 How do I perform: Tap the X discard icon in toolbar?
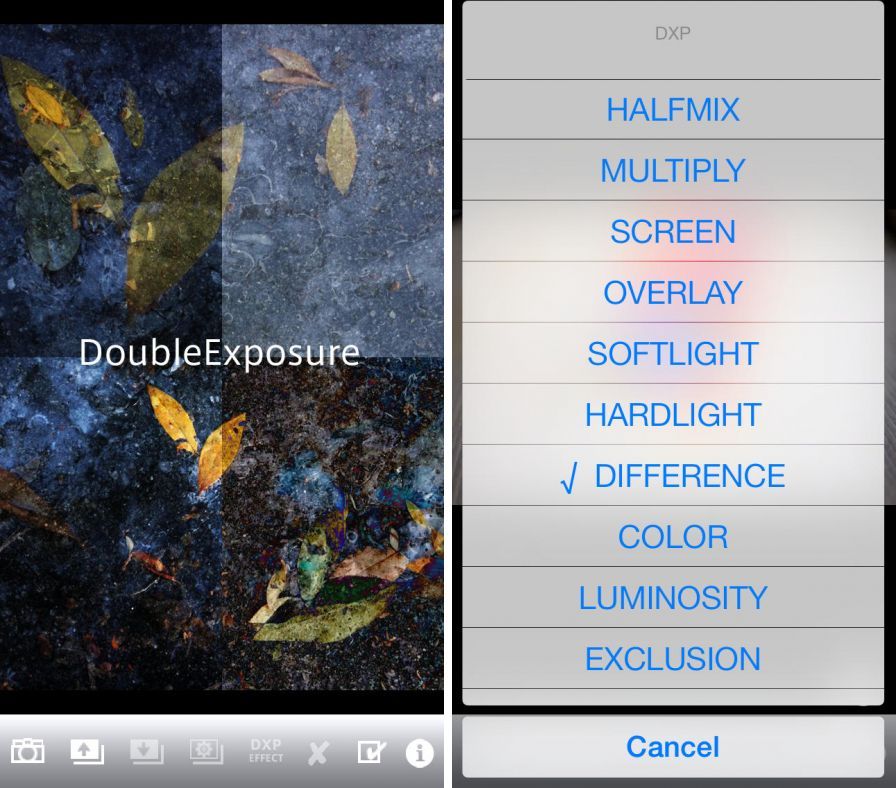pyautogui.click(x=318, y=752)
